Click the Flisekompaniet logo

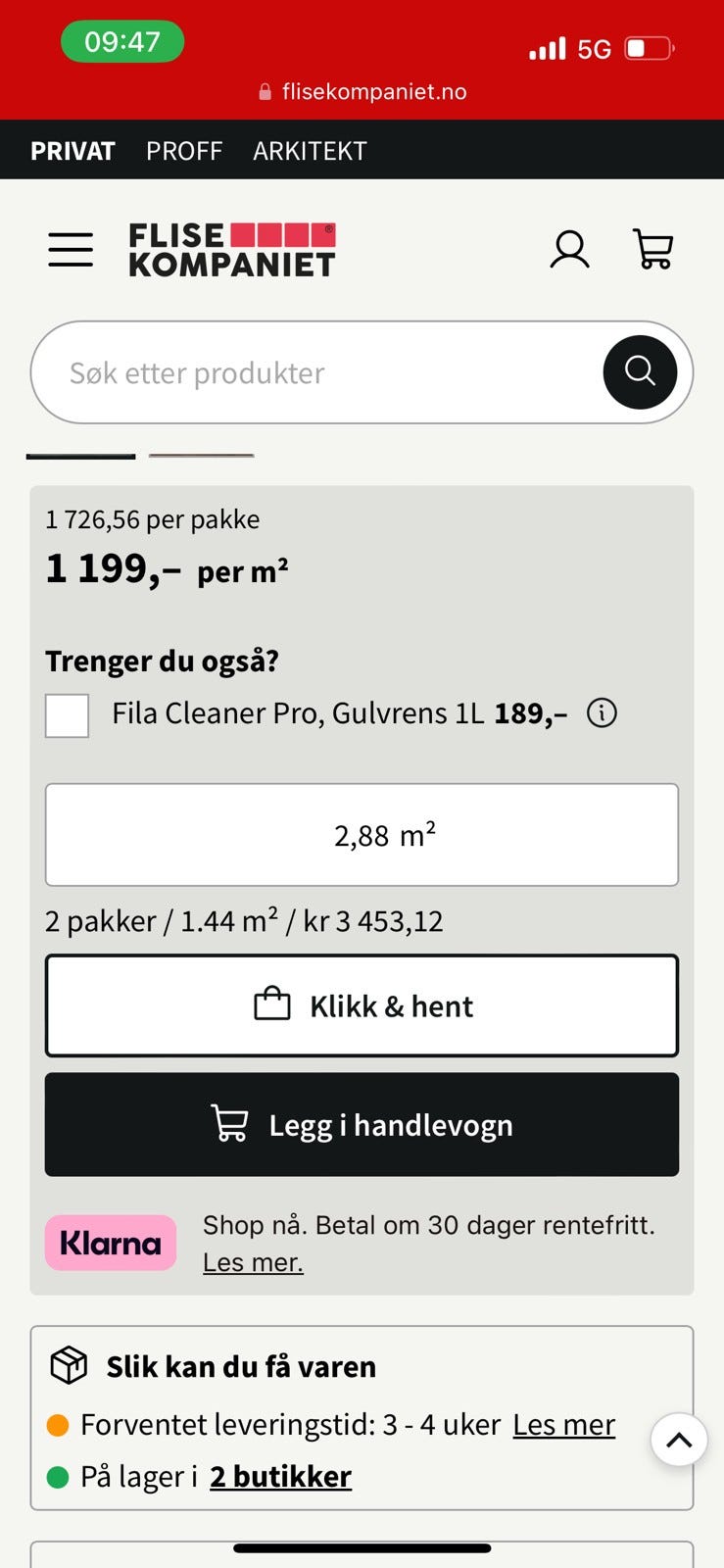[x=231, y=248]
